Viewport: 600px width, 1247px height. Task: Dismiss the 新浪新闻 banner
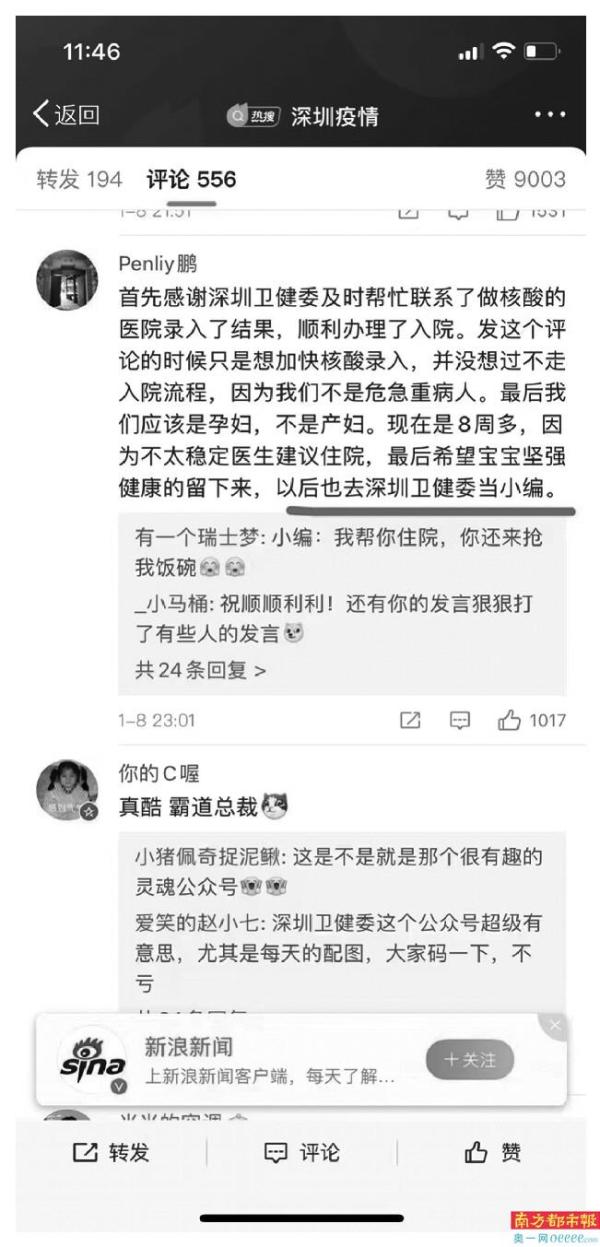556,1025
